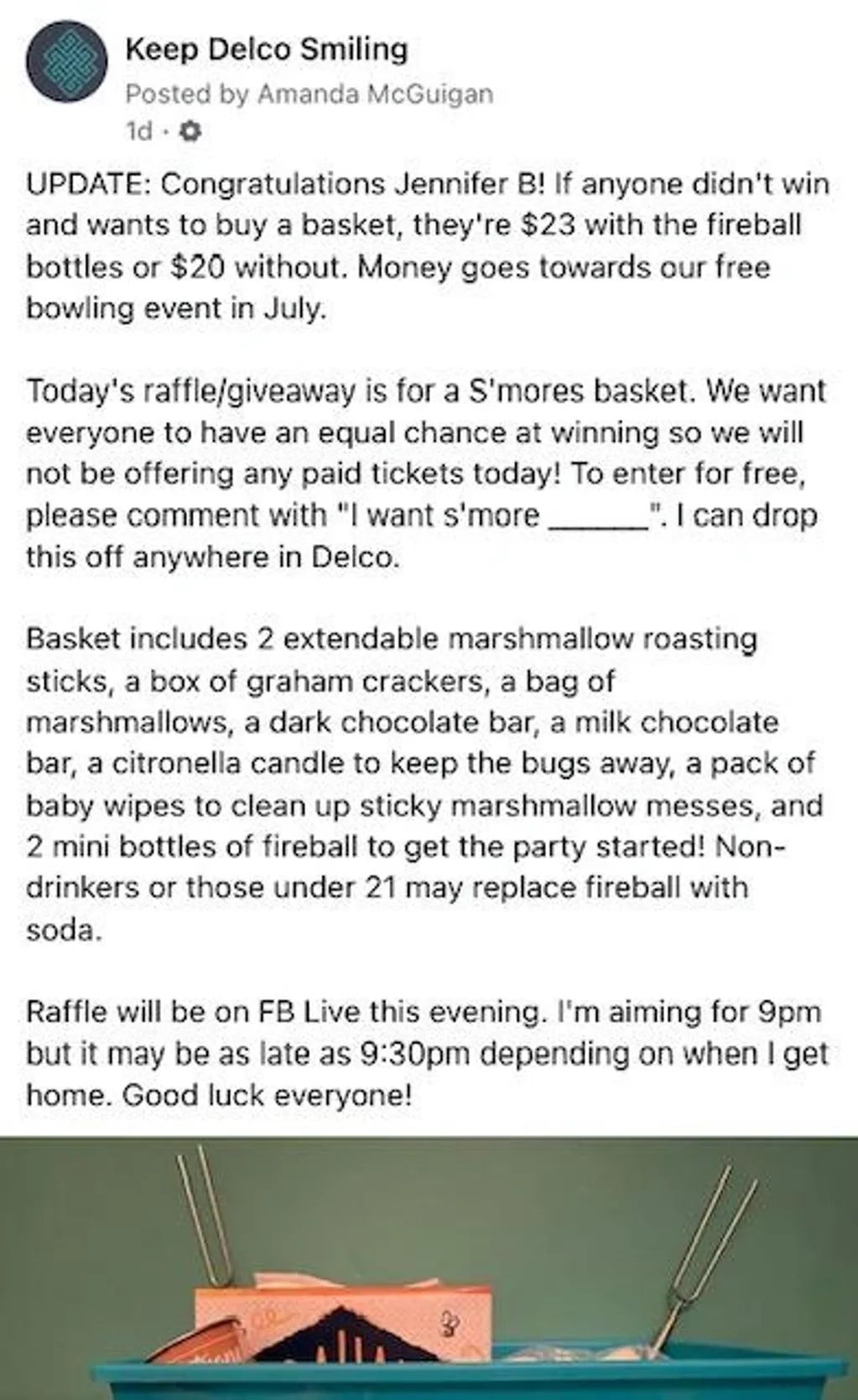This screenshot has height=1400, width=858.
Task: Open the S'mores basket photo
Action: pyautogui.click(x=429, y=1268)
